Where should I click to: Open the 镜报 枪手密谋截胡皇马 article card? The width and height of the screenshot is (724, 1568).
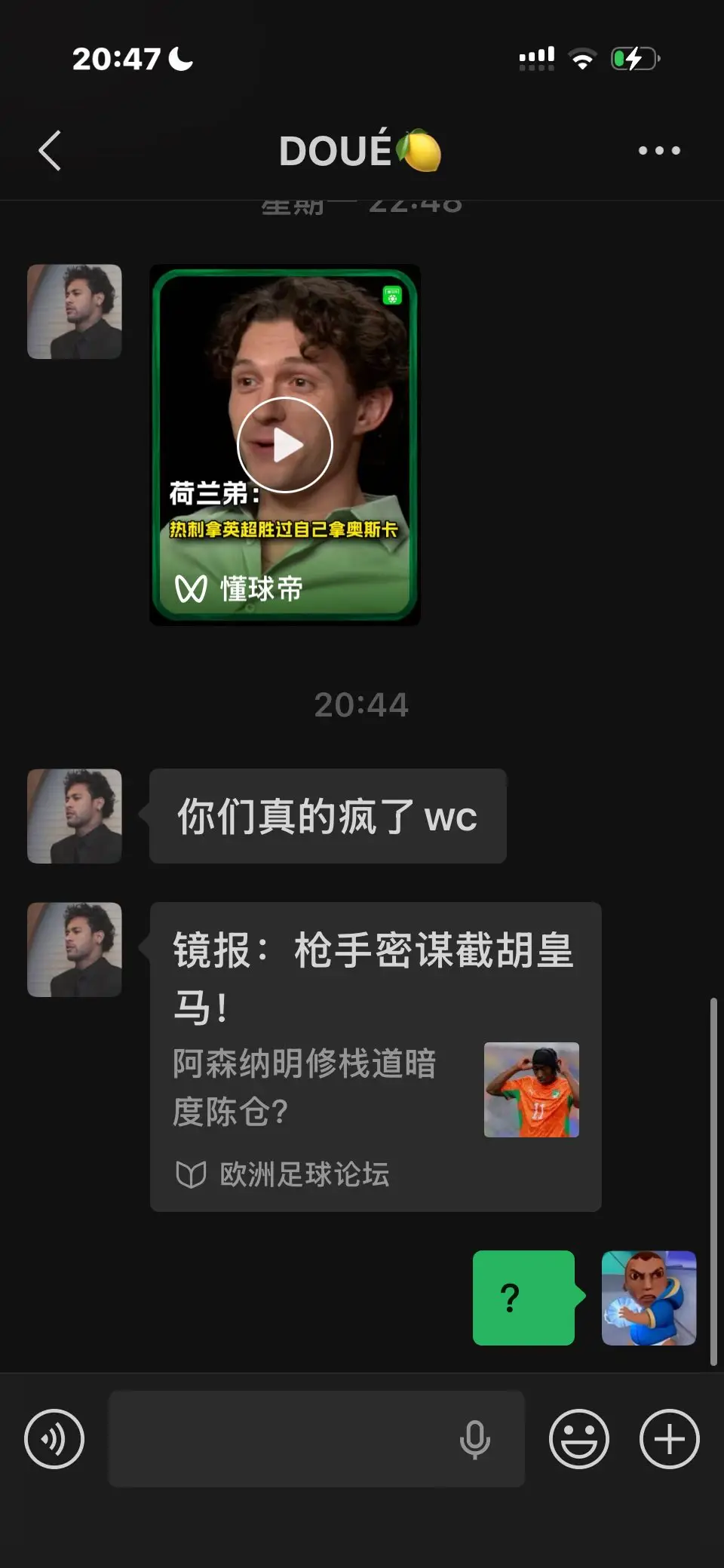point(376,1057)
